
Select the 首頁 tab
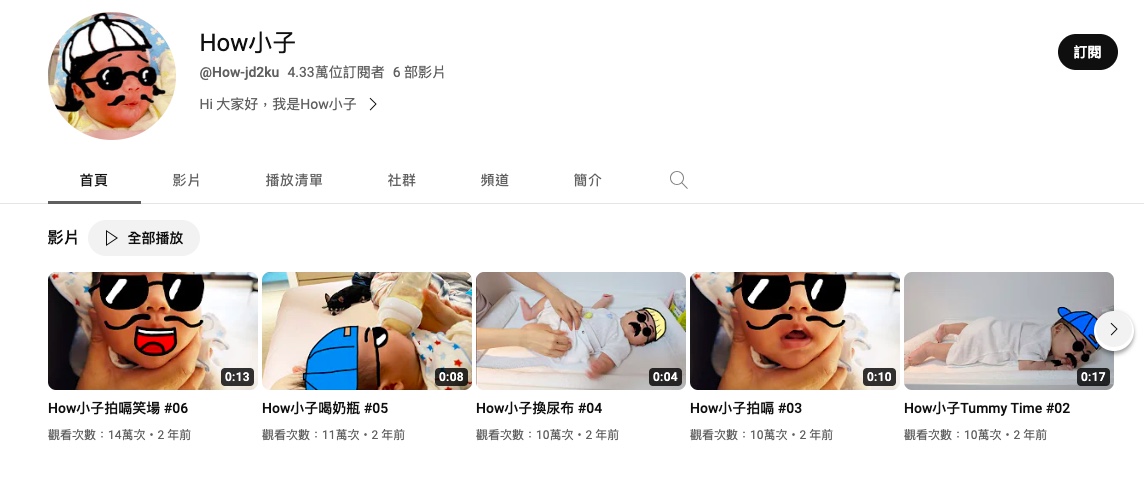94,180
